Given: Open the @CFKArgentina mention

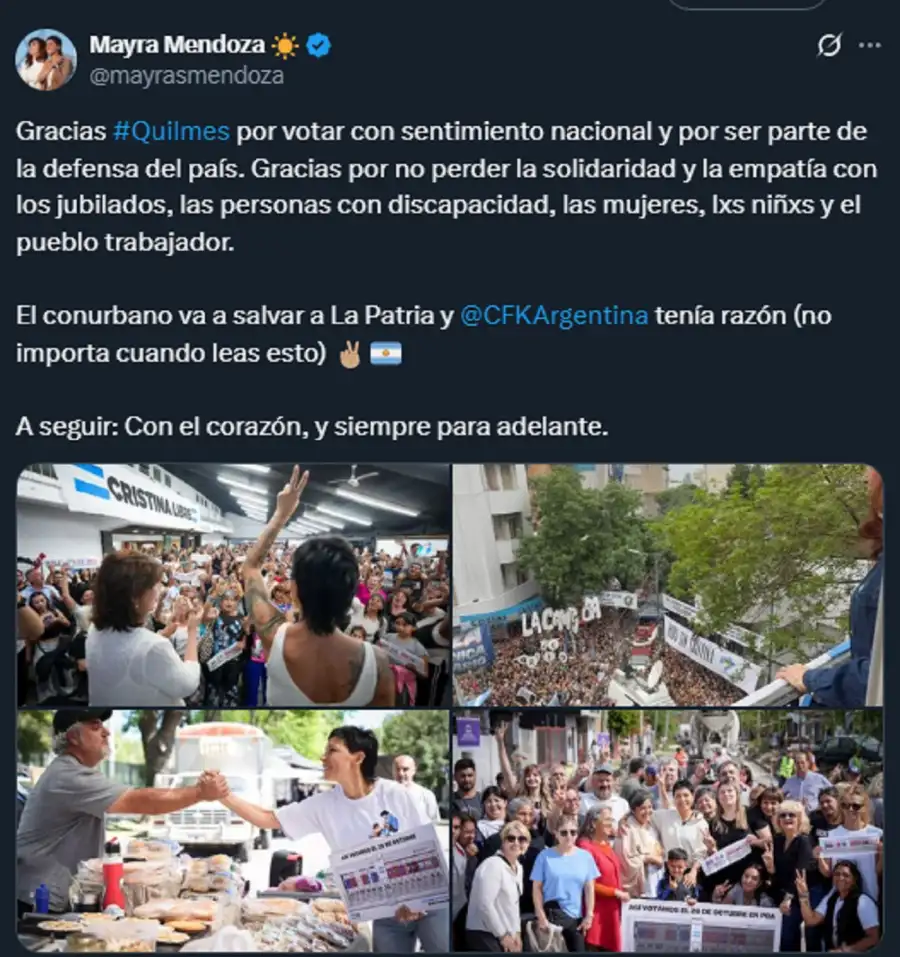Looking at the screenshot, I should (554, 316).
